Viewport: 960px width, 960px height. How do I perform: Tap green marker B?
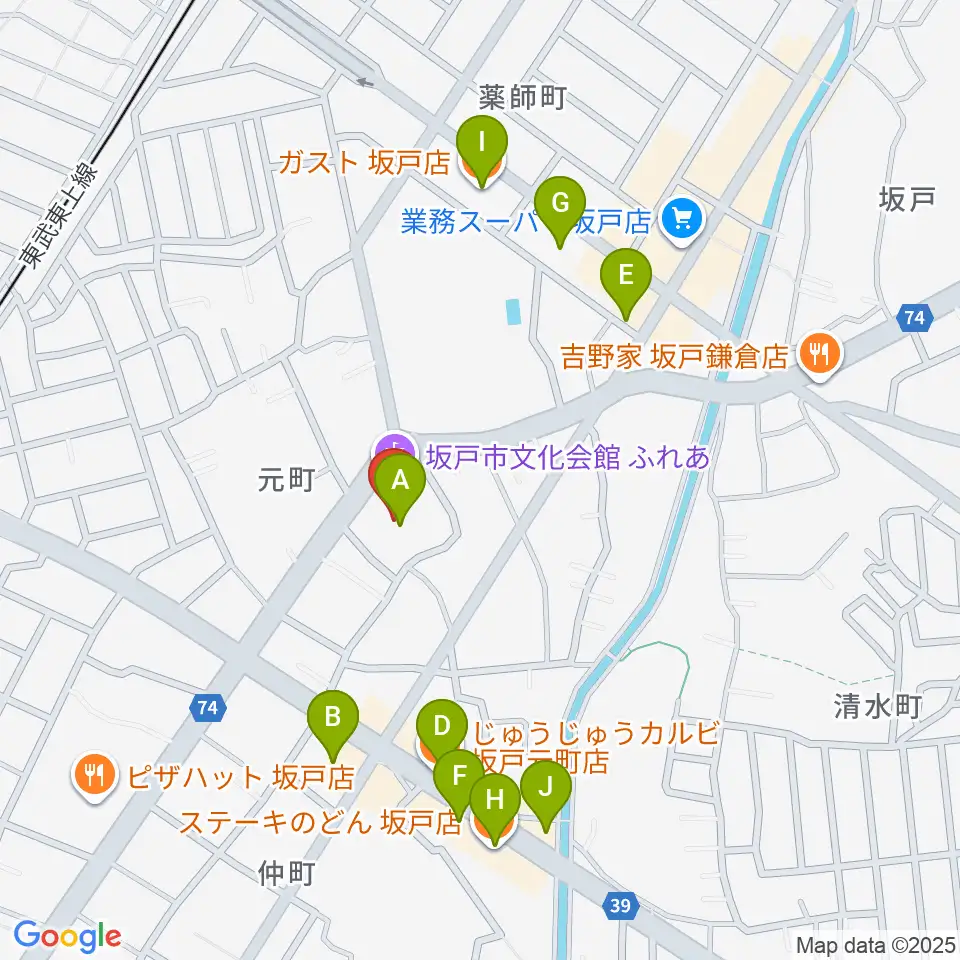click(332, 724)
